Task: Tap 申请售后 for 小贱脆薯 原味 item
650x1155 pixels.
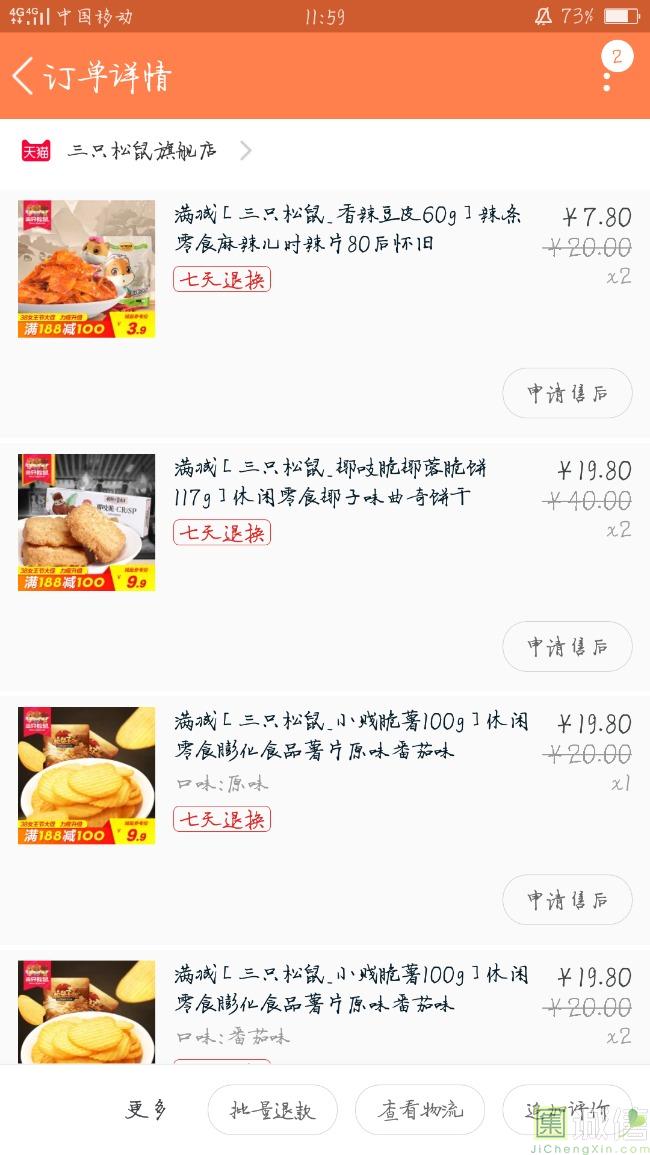Action: (567, 899)
